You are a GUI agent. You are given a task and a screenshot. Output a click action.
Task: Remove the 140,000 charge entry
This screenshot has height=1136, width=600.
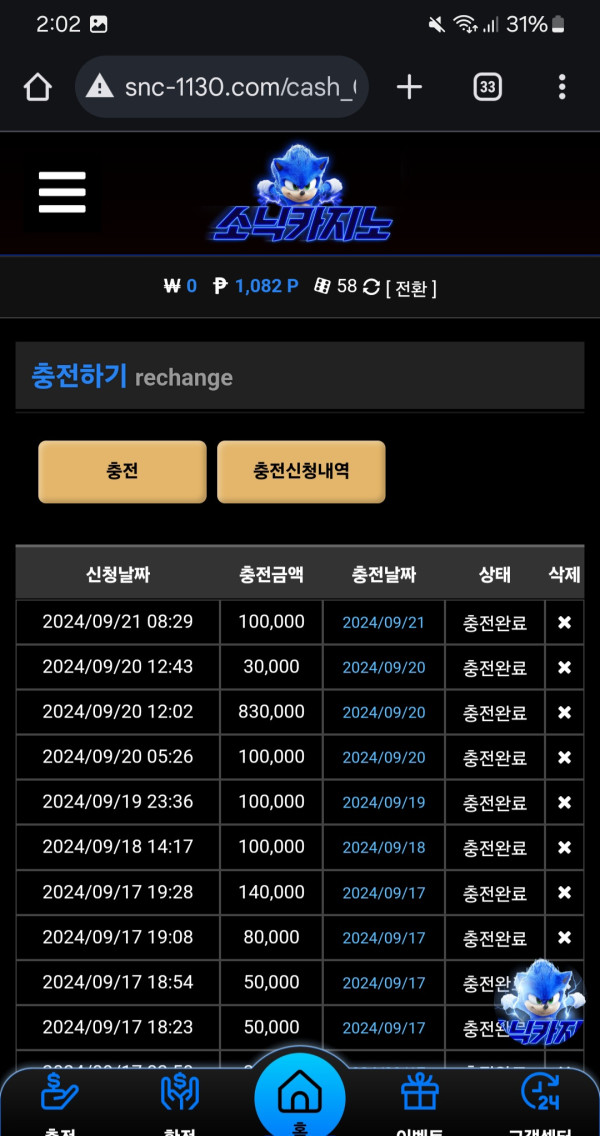point(564,892)
